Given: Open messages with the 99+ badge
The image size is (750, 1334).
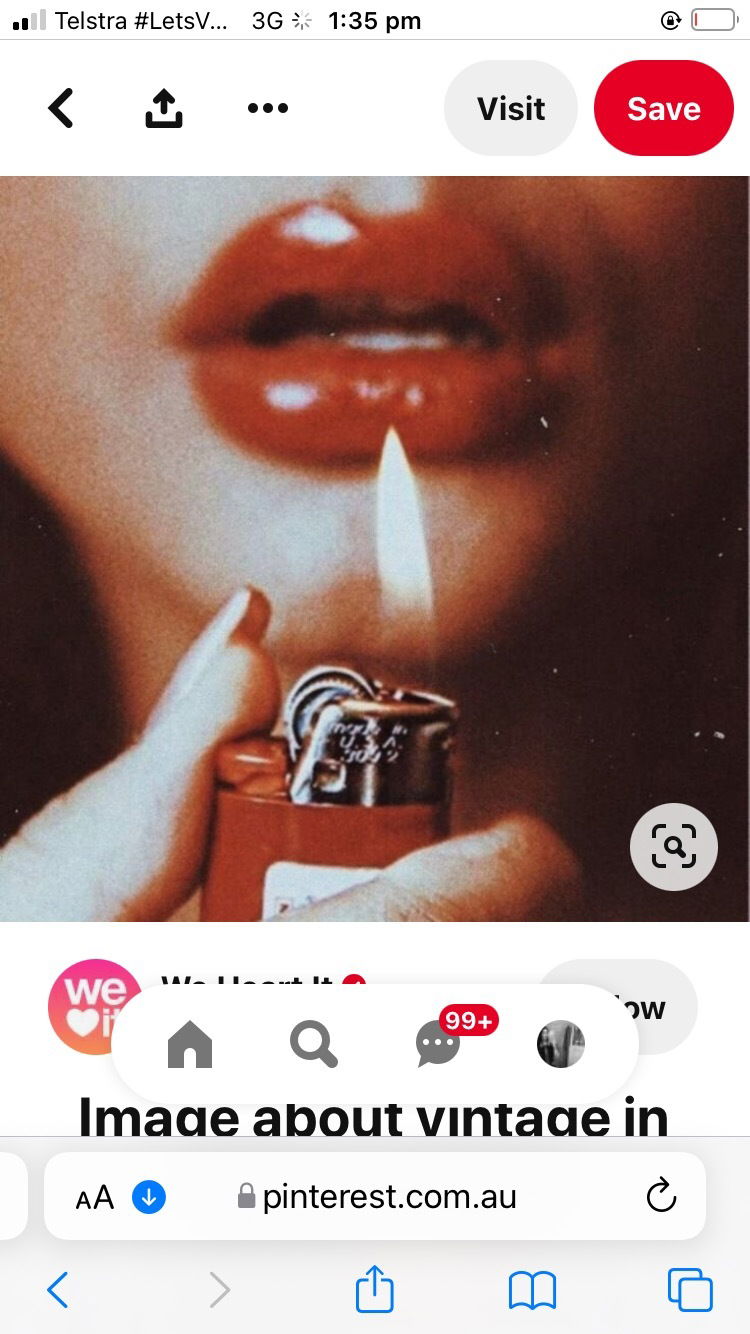Looking at the screenshot, I should pyautogui.click(x=440, y=1042).
